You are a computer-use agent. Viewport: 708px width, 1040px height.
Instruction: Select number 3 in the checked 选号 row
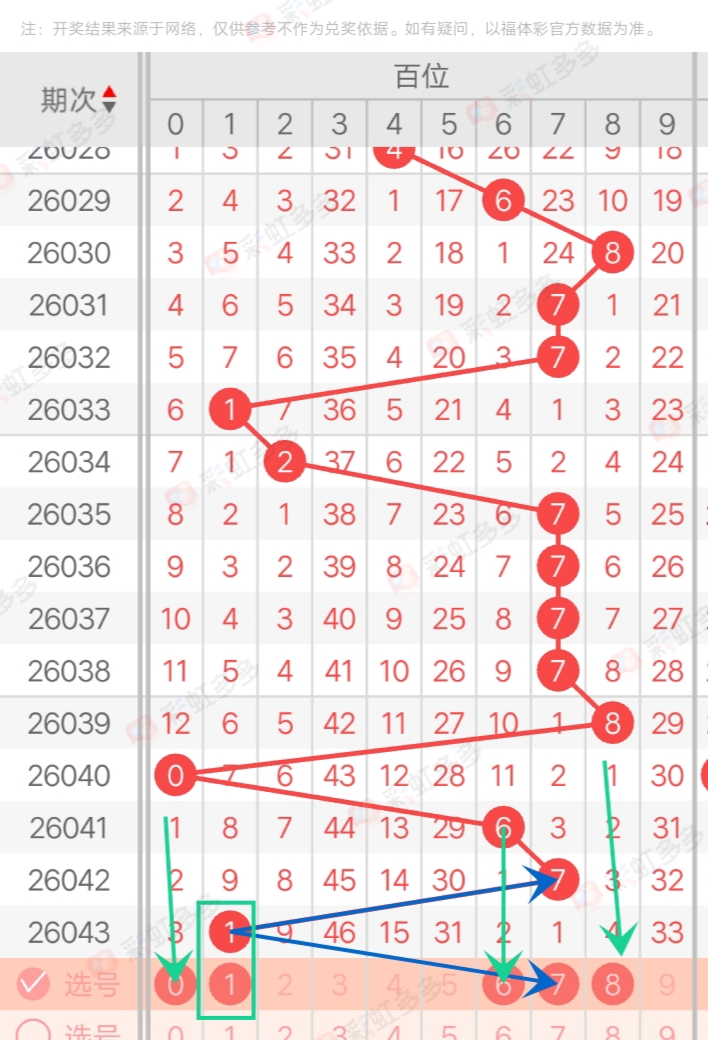(339, 985)
